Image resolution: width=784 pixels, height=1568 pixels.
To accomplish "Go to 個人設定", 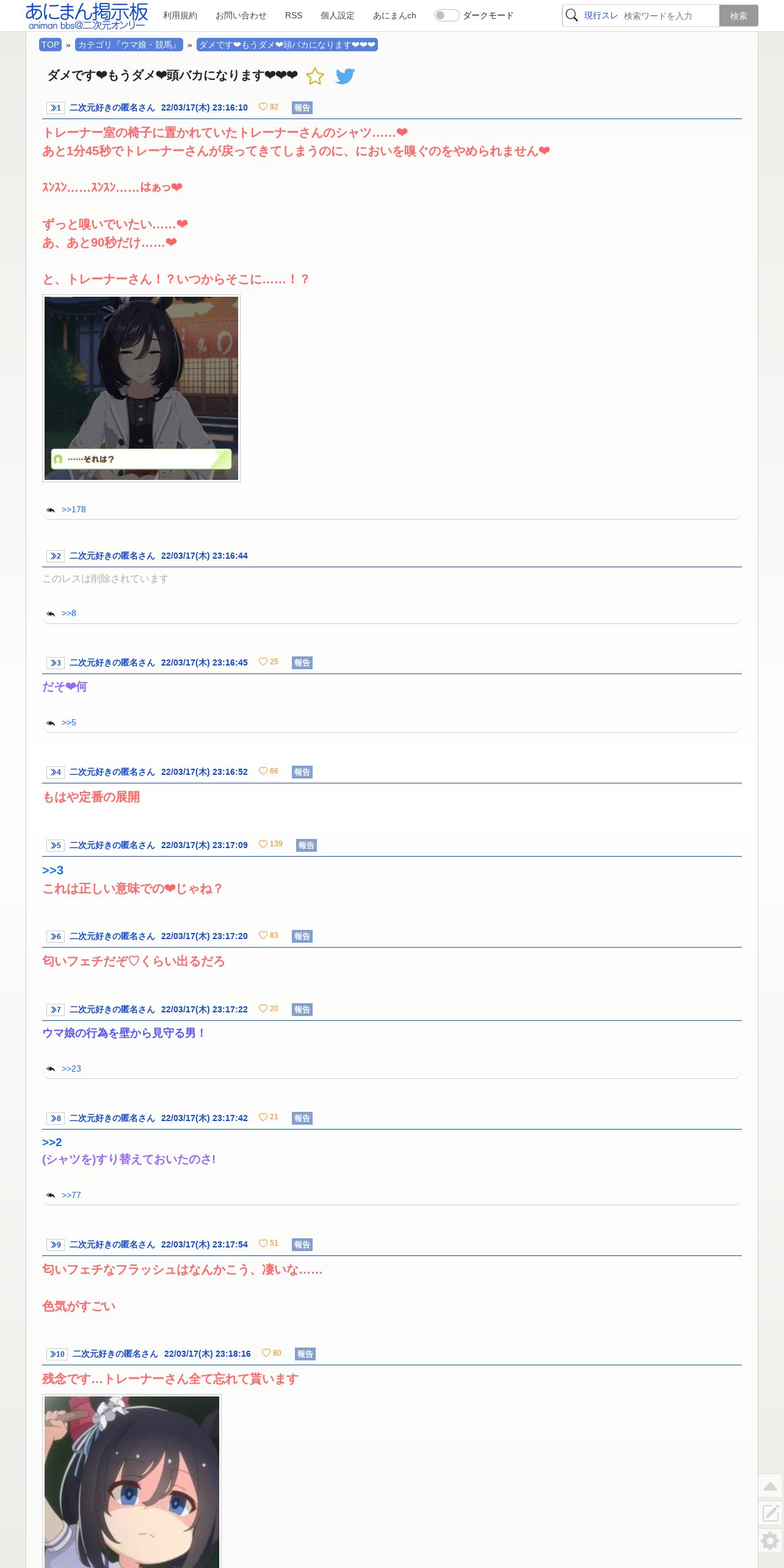I will click(x=338, y=15).
